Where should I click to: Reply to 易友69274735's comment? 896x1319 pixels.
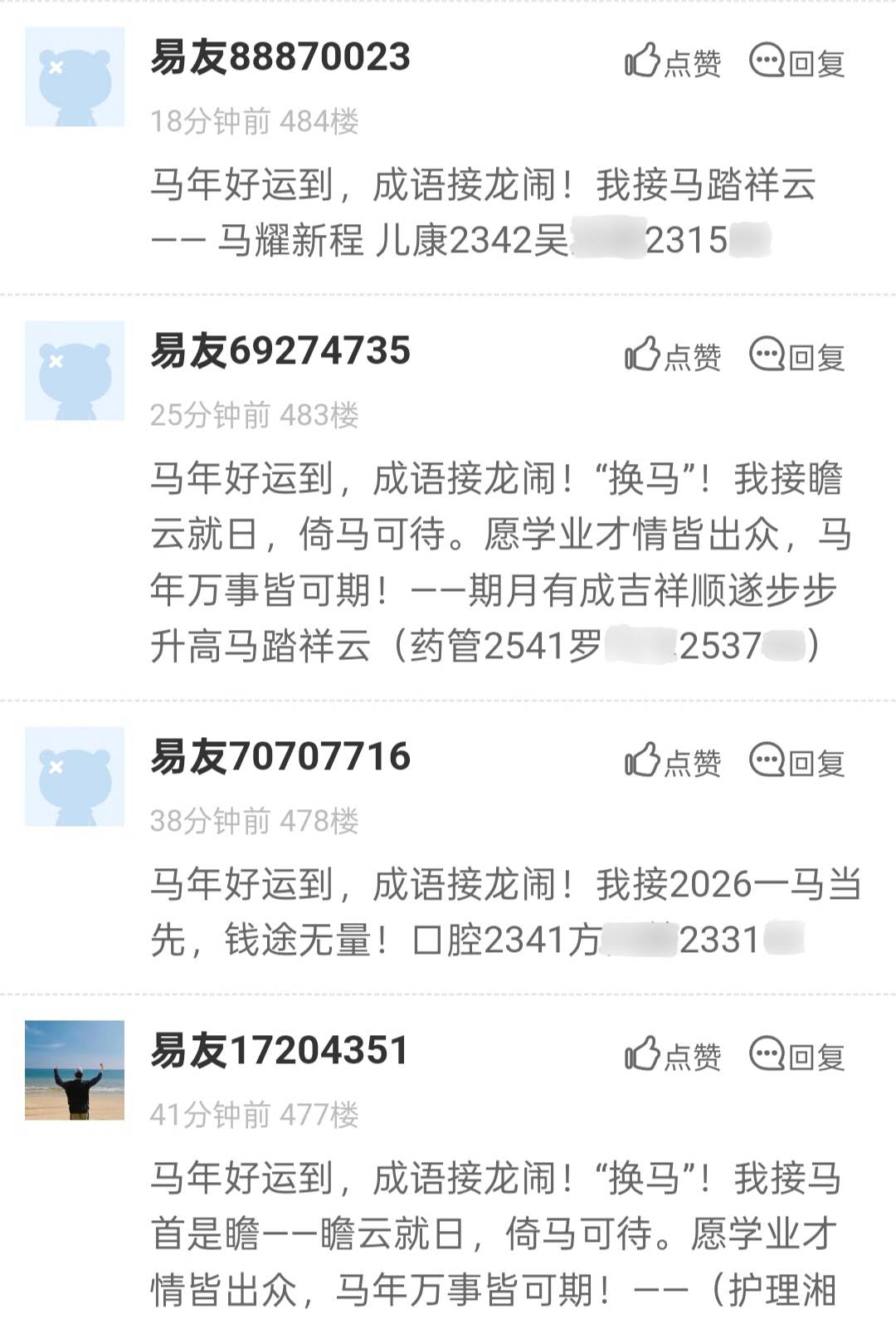796,356
